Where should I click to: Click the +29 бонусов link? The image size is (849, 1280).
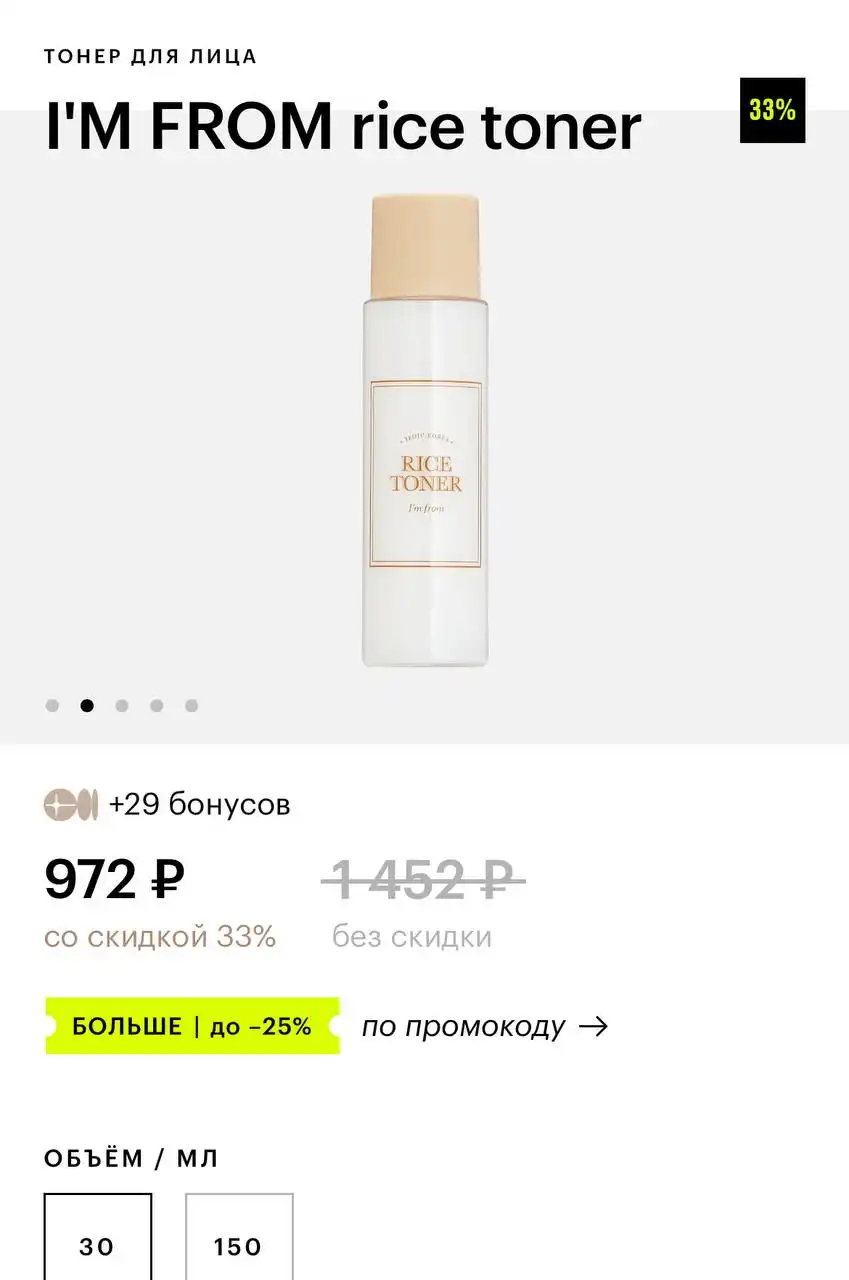click(x=200, y=803)
